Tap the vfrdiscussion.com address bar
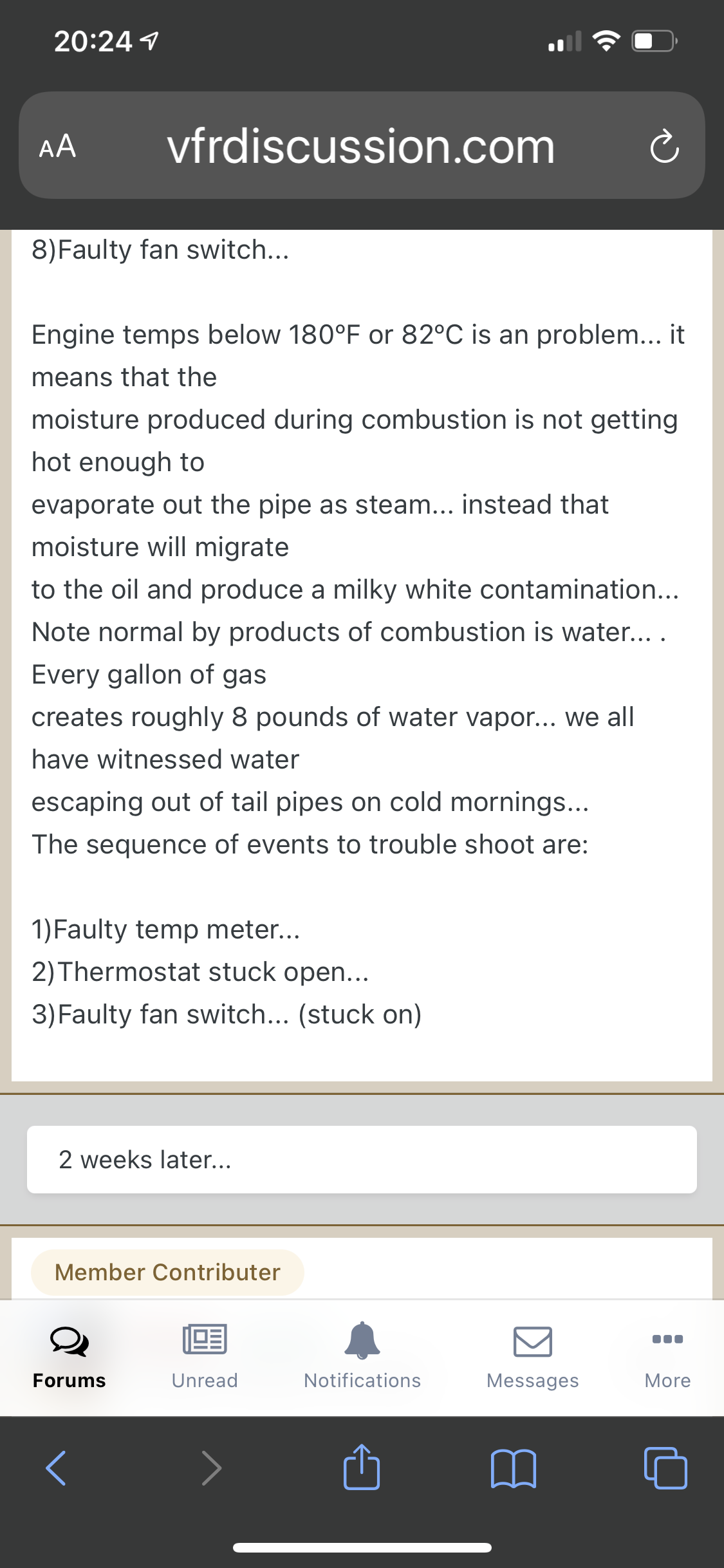Image resolution: width=724 pixels, height=1568 pixels. point(362,145)
